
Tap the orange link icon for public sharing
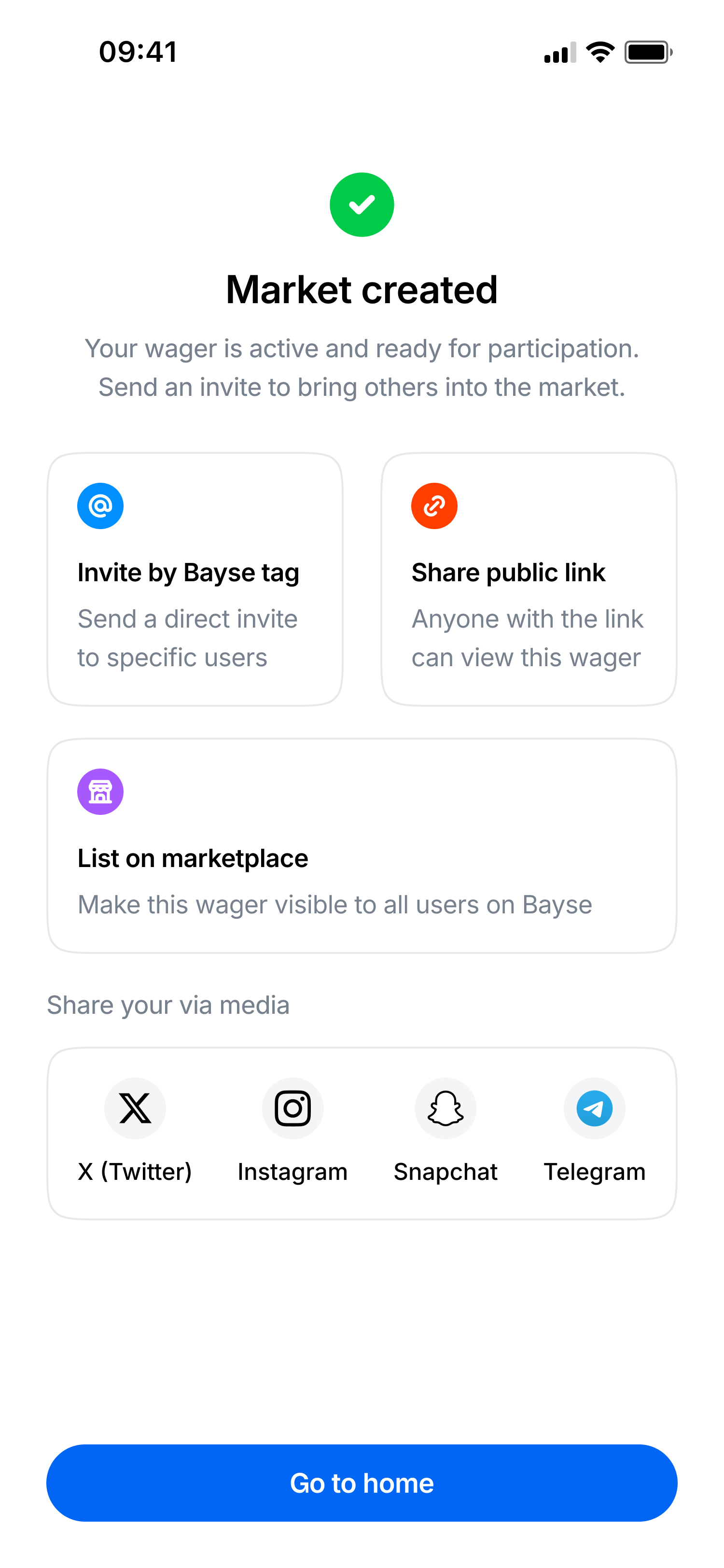(x=434, y=505)
